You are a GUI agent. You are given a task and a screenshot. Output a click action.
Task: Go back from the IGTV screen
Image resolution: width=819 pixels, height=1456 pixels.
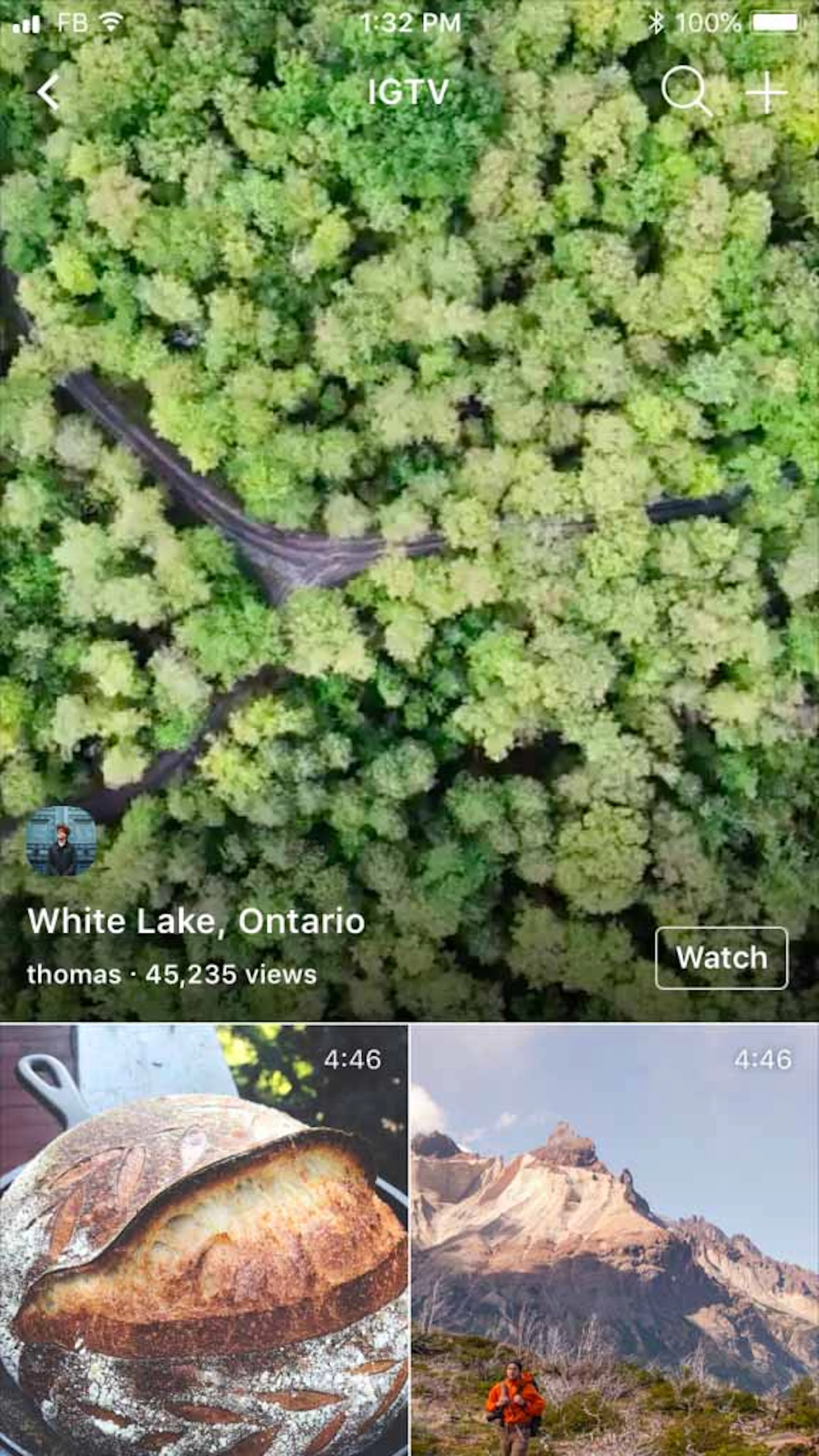coord(49,92)
